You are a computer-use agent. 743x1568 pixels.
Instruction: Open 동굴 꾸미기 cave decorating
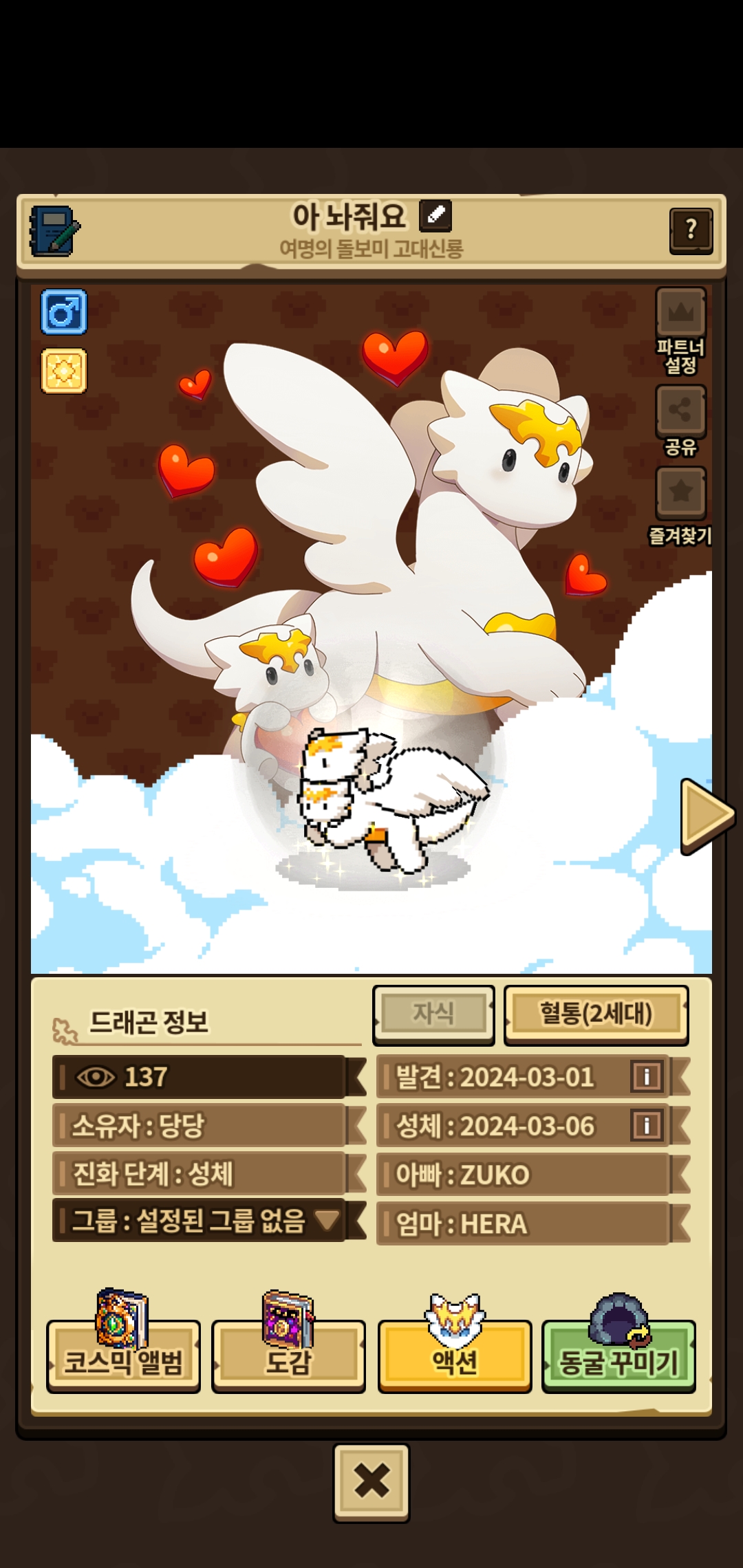coord(618,1355)
